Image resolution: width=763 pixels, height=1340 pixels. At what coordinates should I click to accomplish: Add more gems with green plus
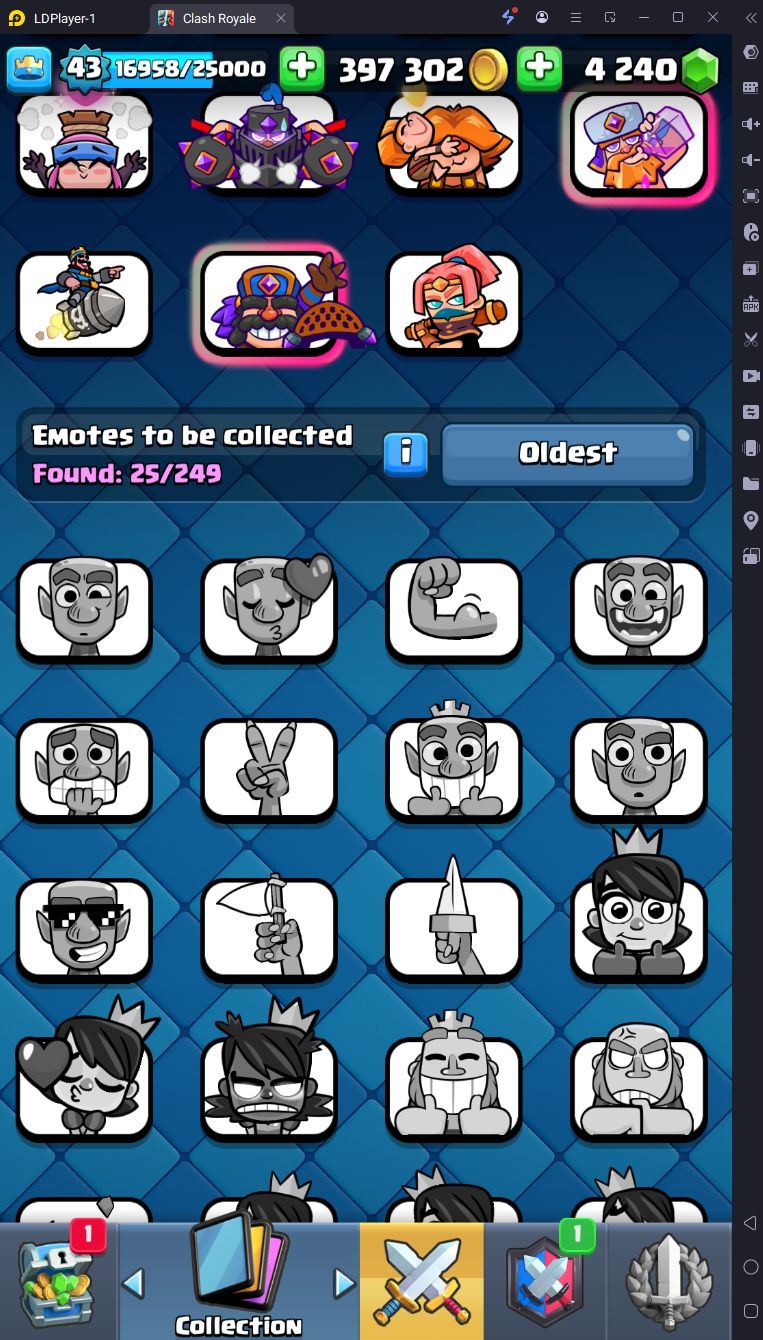(539, 68)
